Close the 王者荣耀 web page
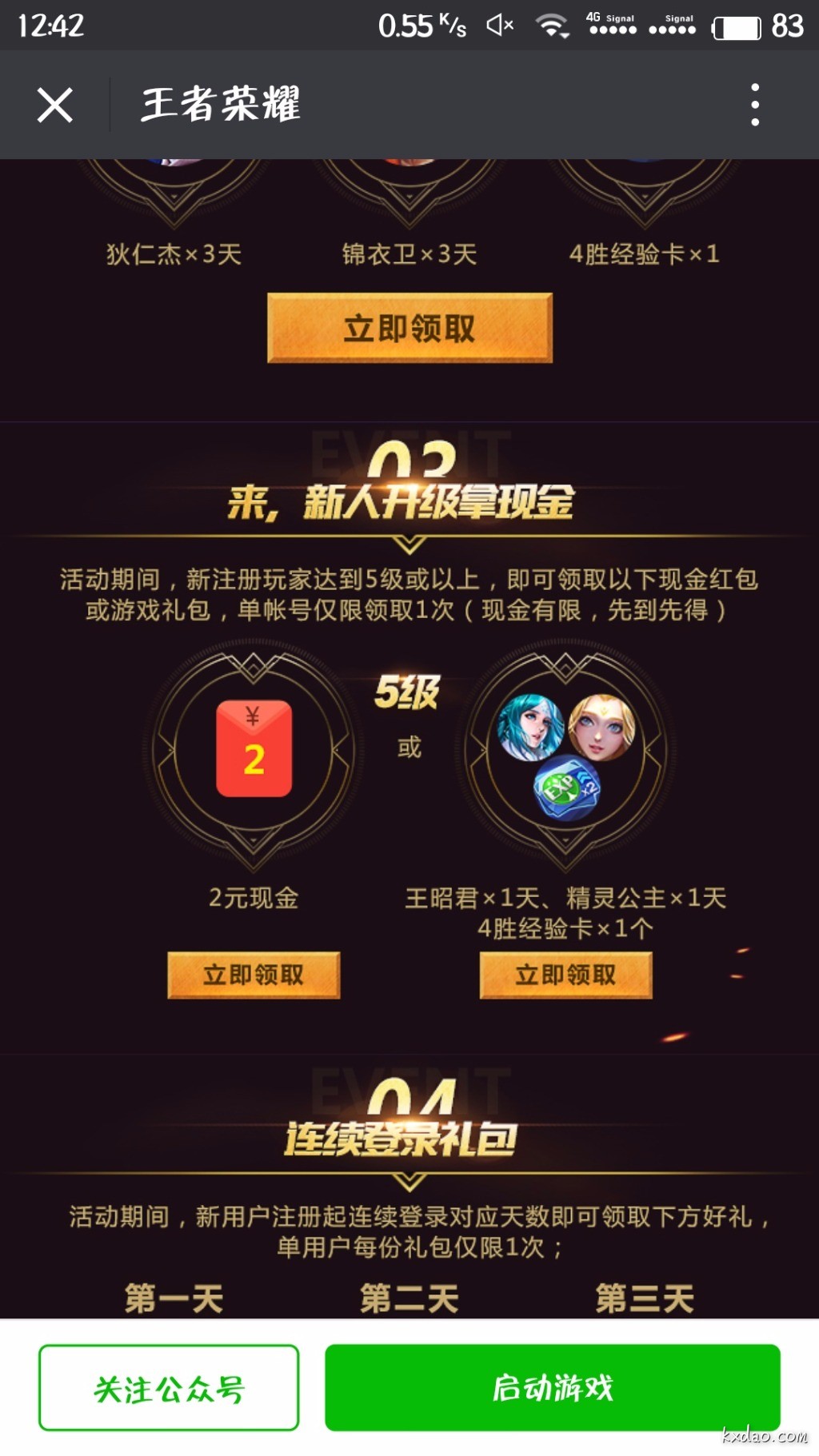 [x=54, y=105]
